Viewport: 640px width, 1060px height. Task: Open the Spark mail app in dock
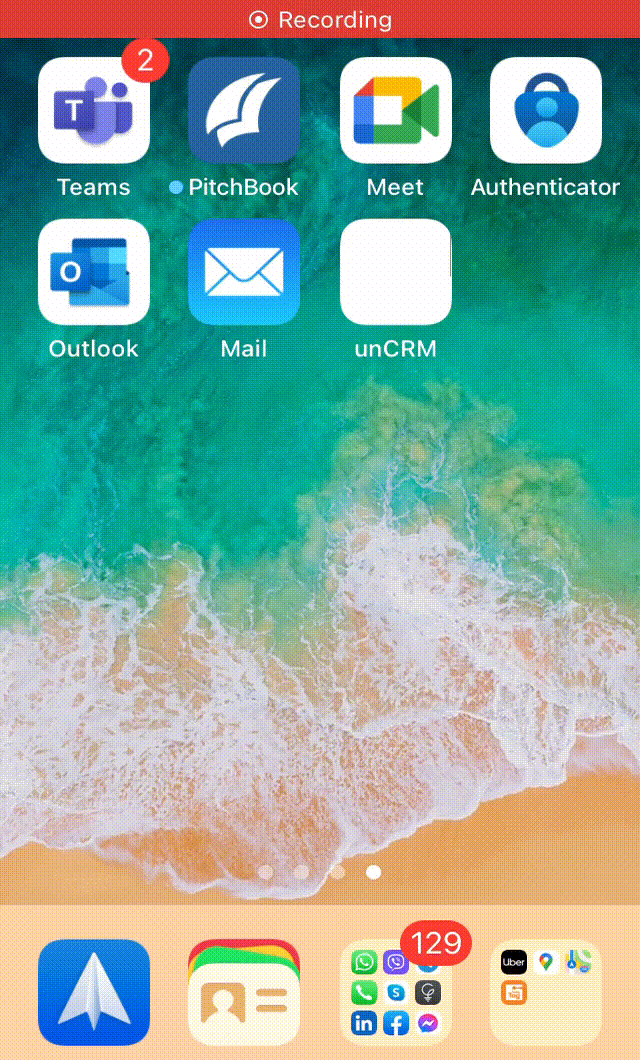[x=94, y=992]
